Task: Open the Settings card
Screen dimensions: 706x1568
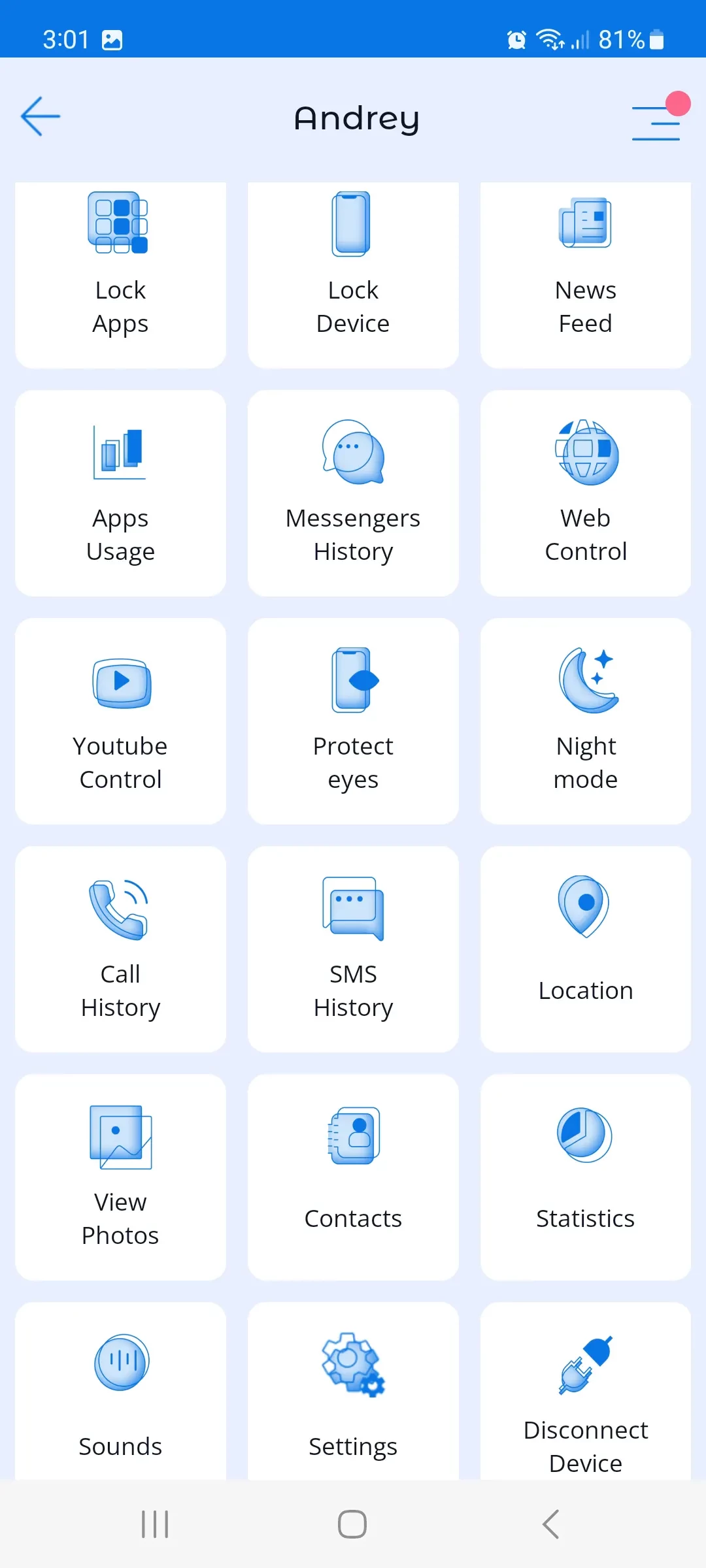Action: pyautogui.click(x=353, y=1392)
